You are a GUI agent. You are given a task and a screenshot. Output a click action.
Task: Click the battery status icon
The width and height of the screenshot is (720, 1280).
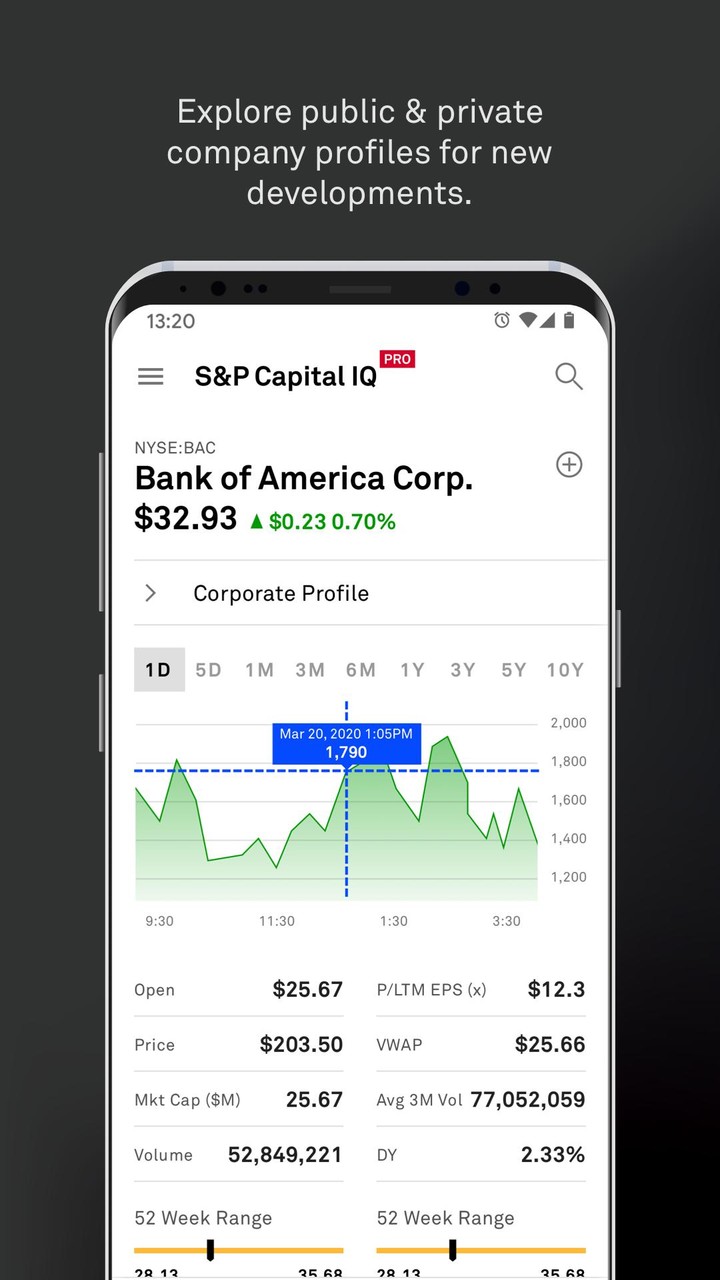571,321
